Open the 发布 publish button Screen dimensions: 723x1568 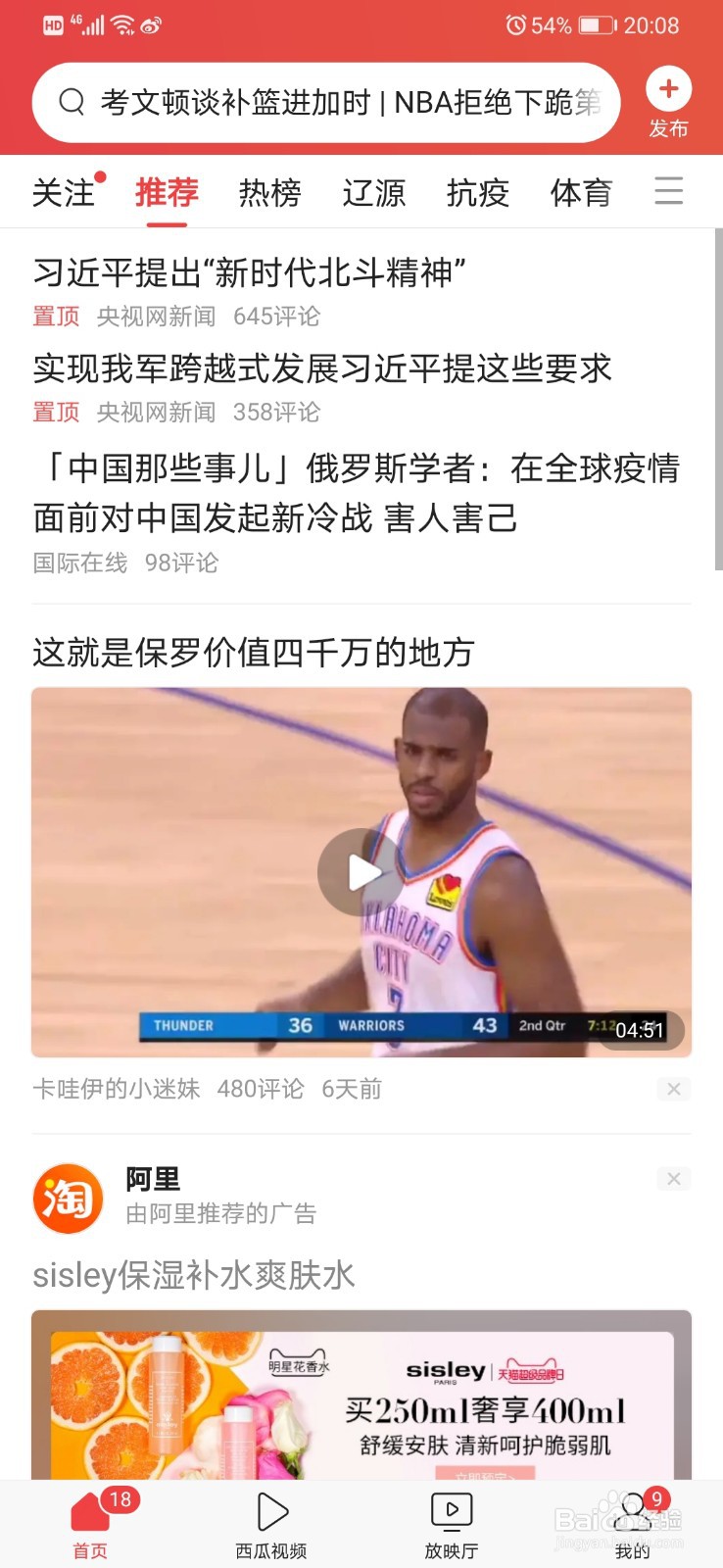tap(668, 101)
